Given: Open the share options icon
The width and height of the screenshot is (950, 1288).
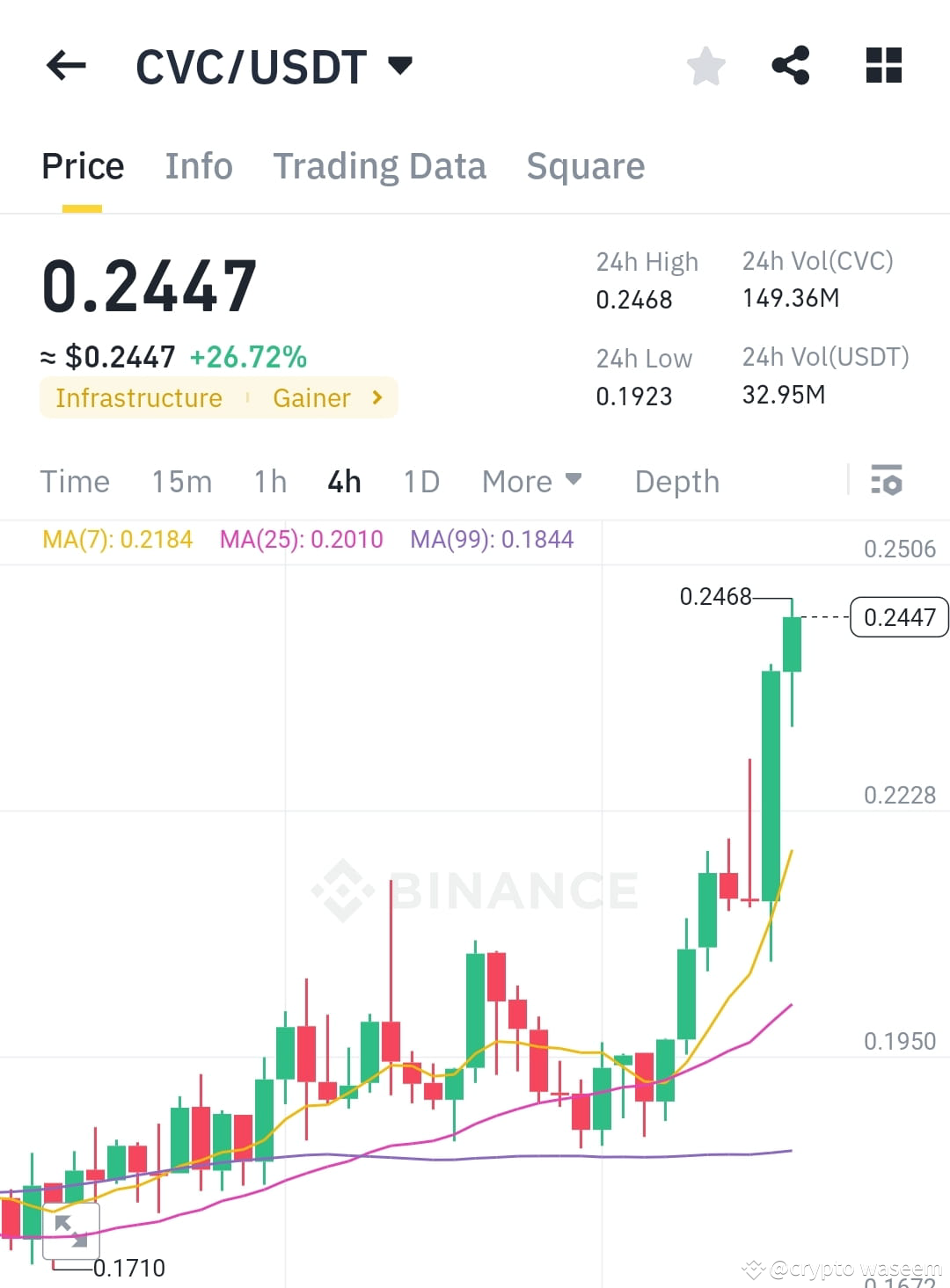Looking at the screenshot, I should [791, 63].
